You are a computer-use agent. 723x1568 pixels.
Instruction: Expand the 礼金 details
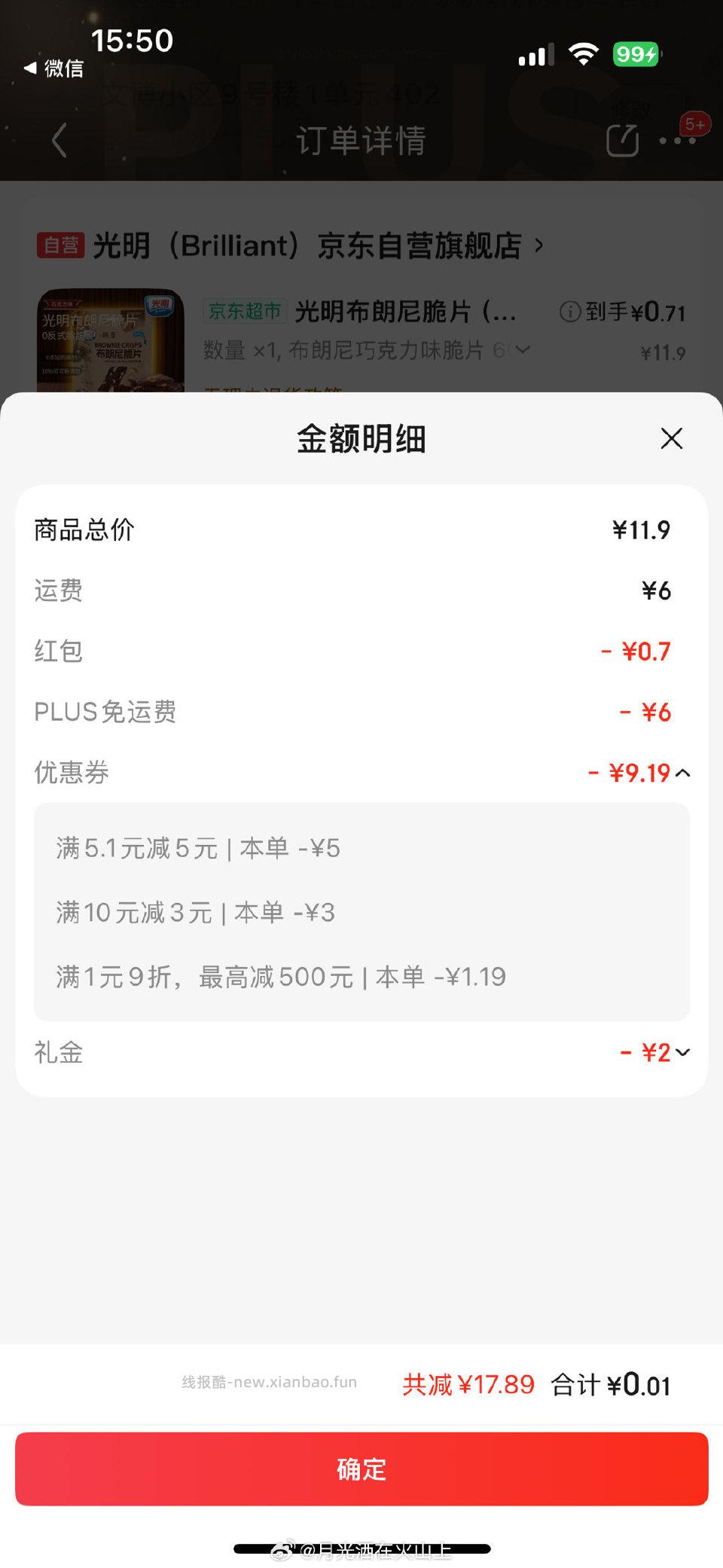tap(682, 1052)
